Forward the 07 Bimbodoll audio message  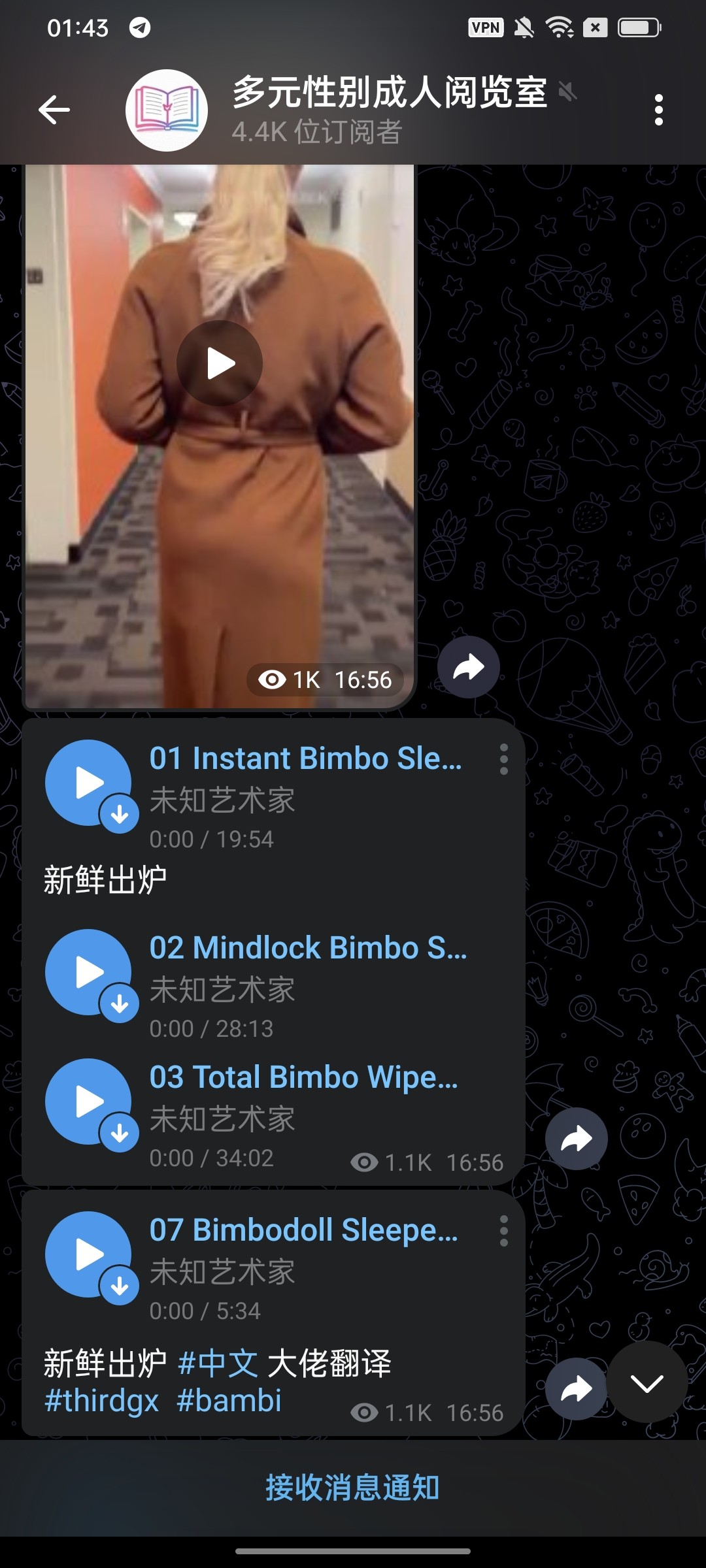[x=576, y=1389]
